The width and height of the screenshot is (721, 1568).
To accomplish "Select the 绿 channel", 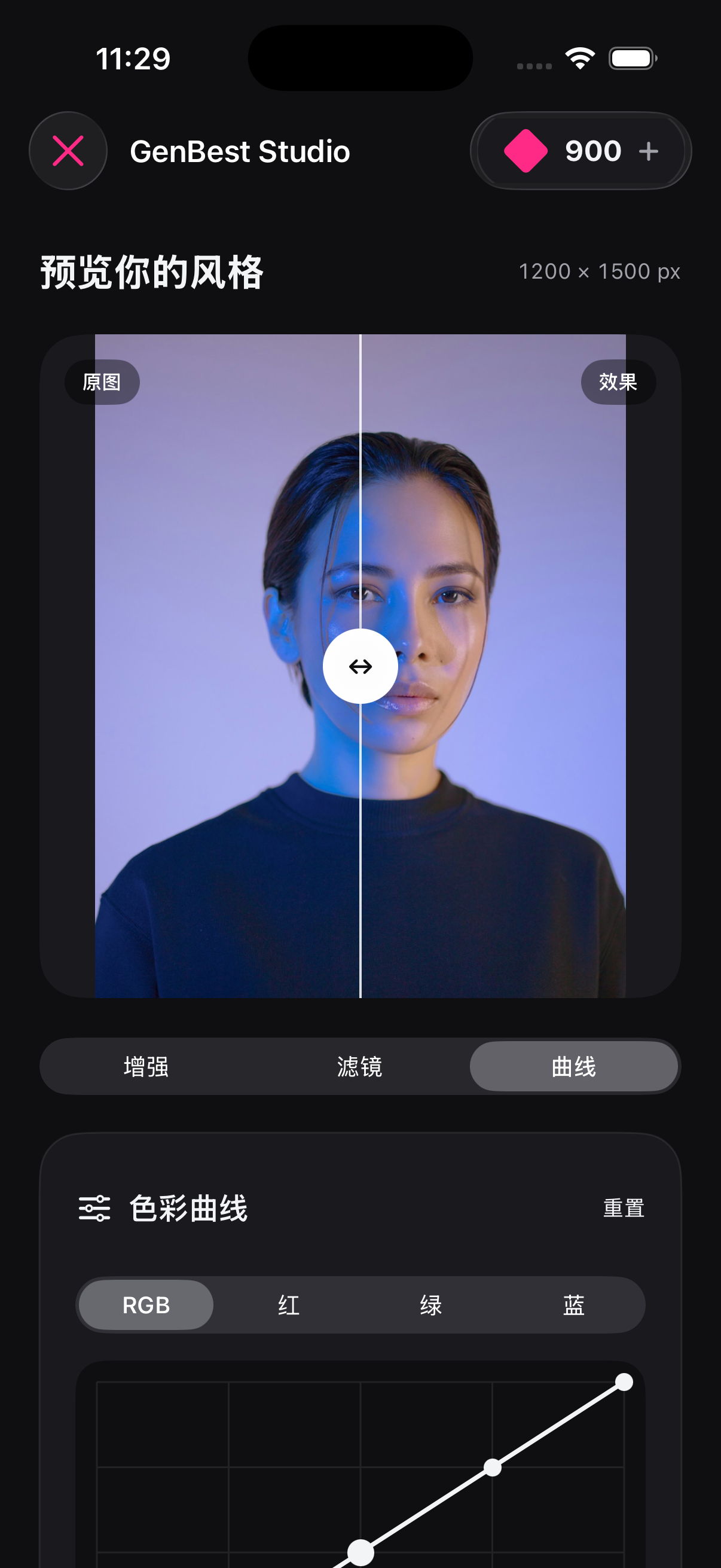I will [431, 1305].
